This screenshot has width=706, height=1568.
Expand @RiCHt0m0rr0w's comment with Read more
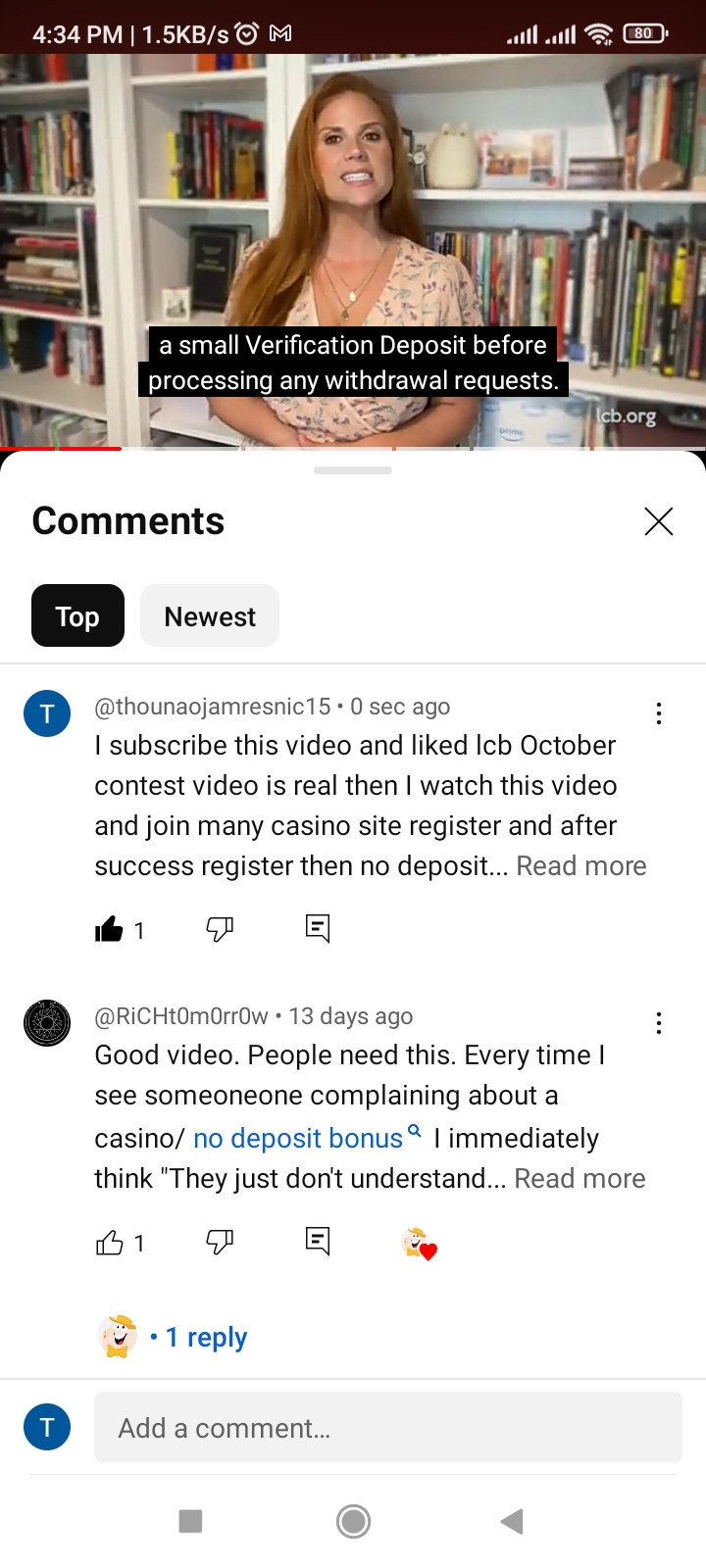(580, 1179)
